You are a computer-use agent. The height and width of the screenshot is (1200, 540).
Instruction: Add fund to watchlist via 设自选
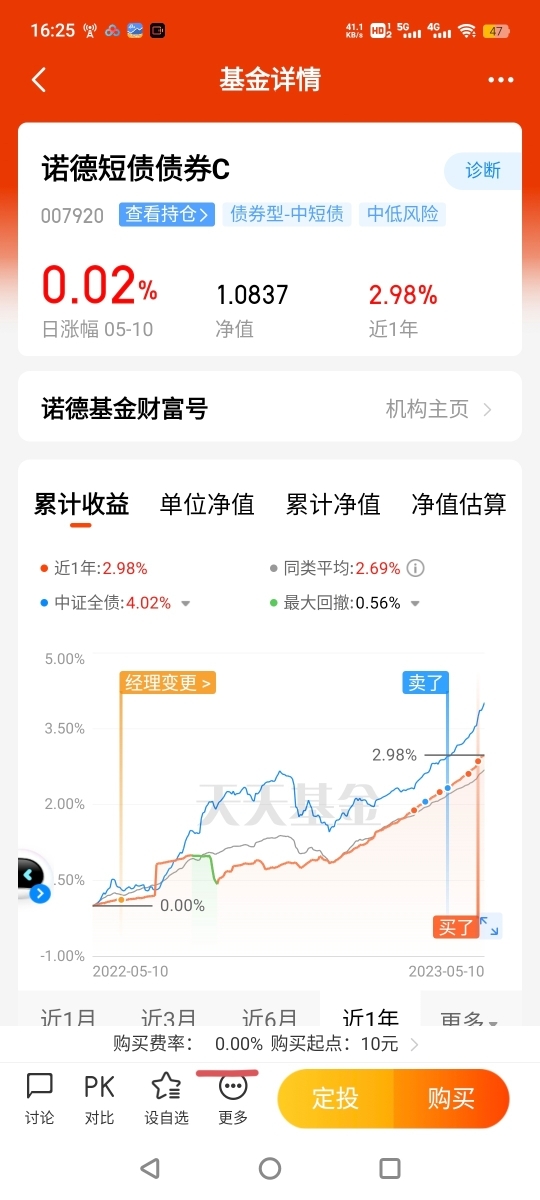click(166, 1099)
